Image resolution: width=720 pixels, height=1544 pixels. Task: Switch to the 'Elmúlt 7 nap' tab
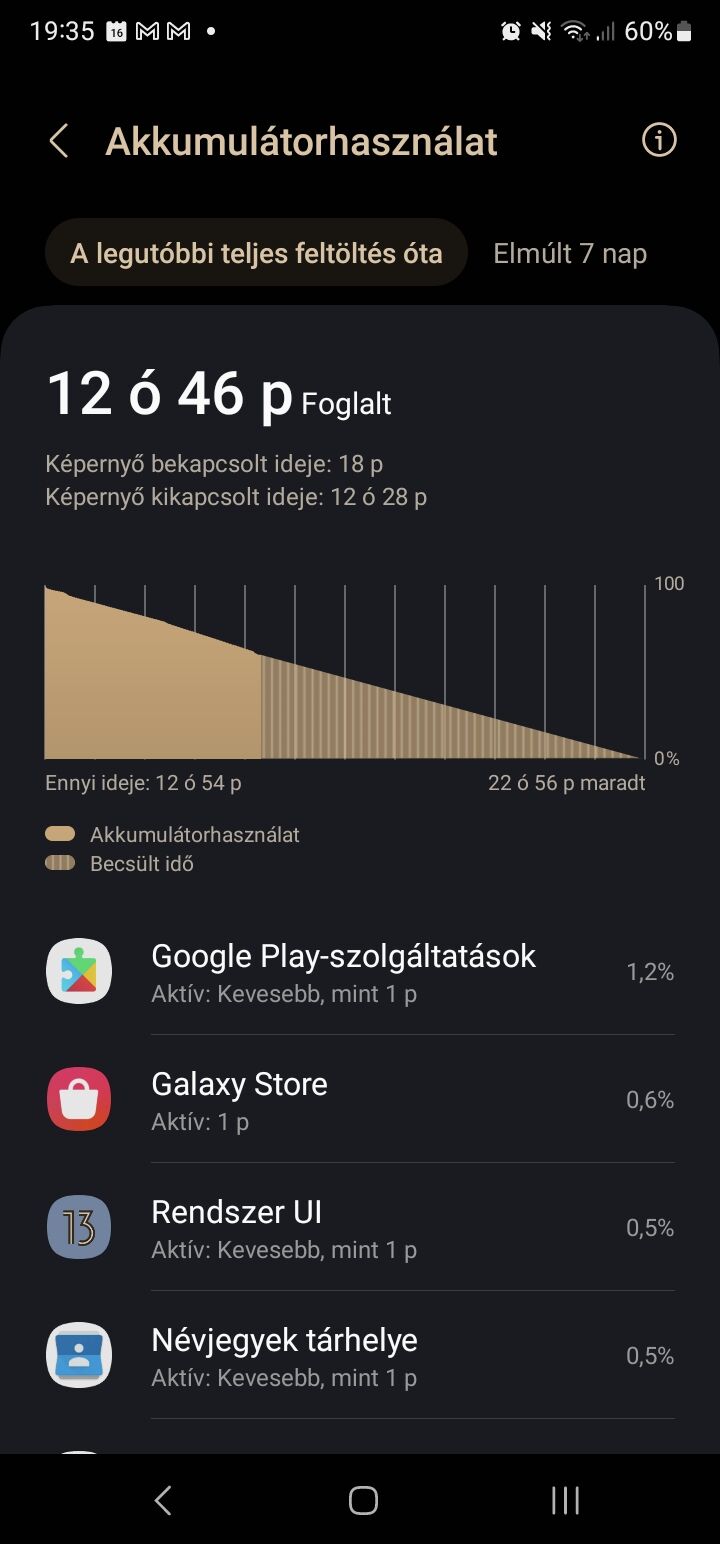[570, 253]
